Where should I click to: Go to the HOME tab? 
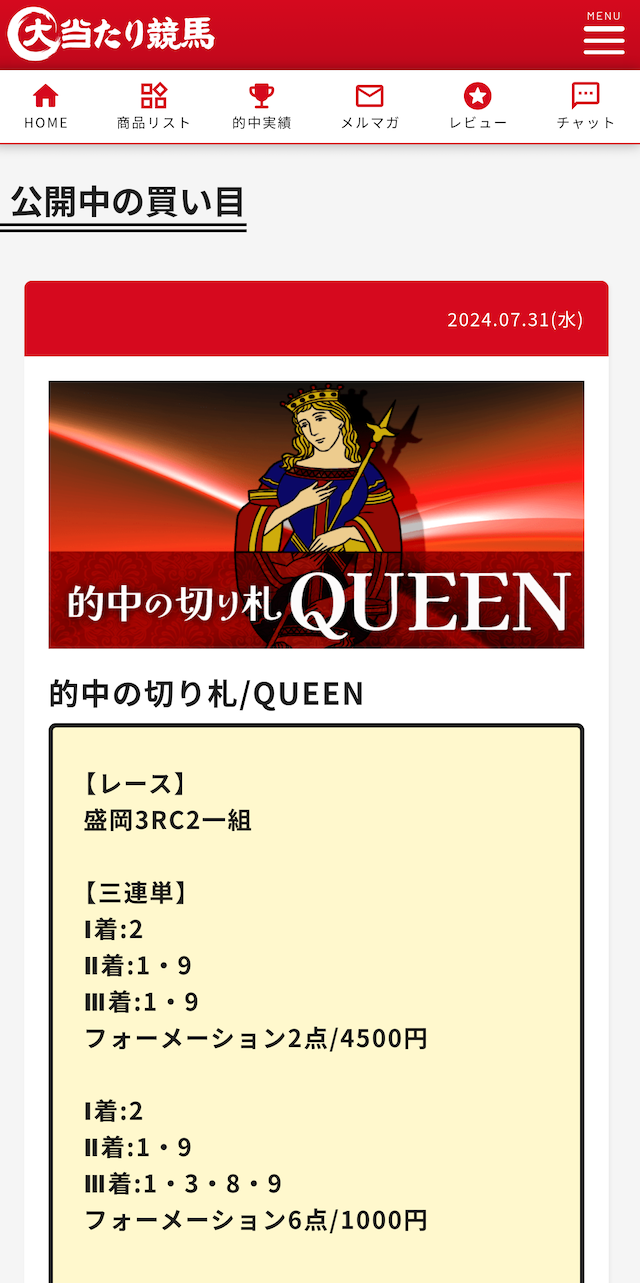(46, 106)
